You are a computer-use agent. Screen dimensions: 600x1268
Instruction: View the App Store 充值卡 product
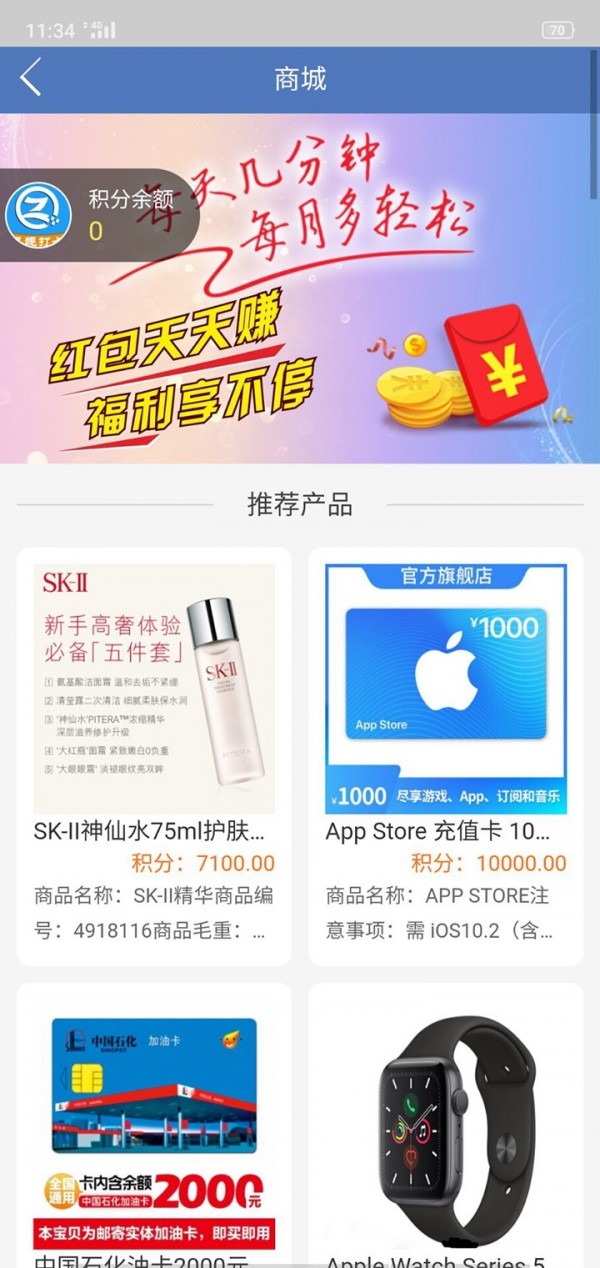pos(446,755)
